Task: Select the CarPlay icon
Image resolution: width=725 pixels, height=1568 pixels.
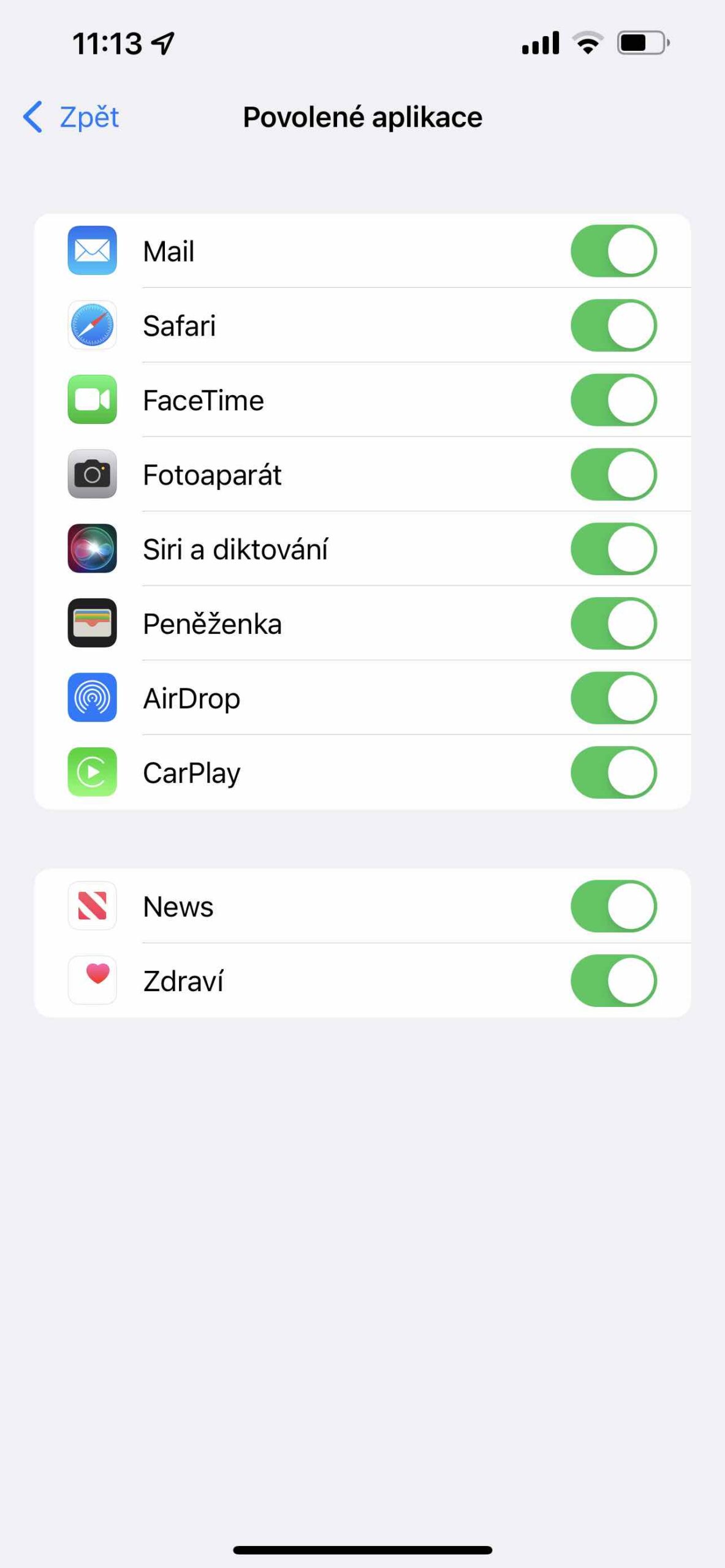Action: [92, 772]
